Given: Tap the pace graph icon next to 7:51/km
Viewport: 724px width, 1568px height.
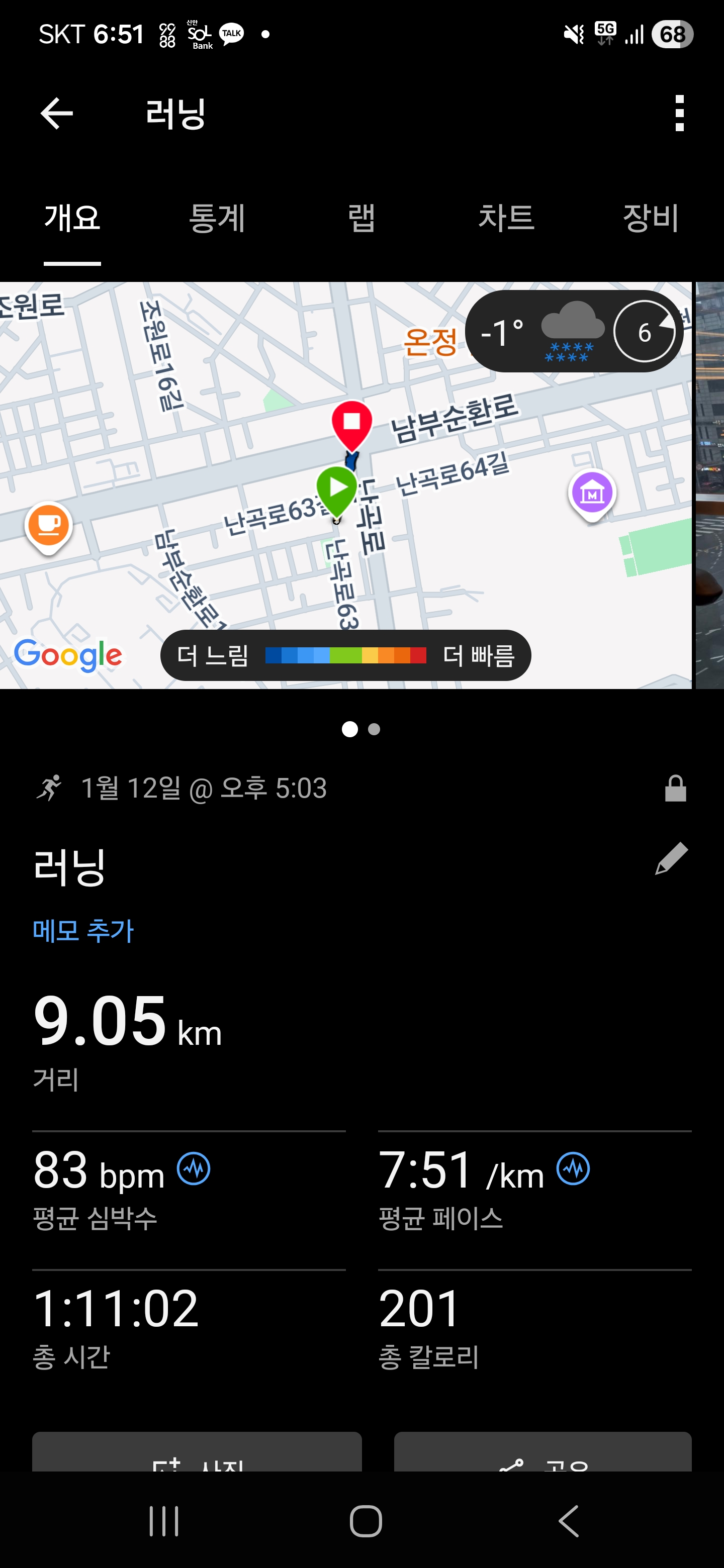Looking at the screenshot, I should click(x=573, y=1168).
